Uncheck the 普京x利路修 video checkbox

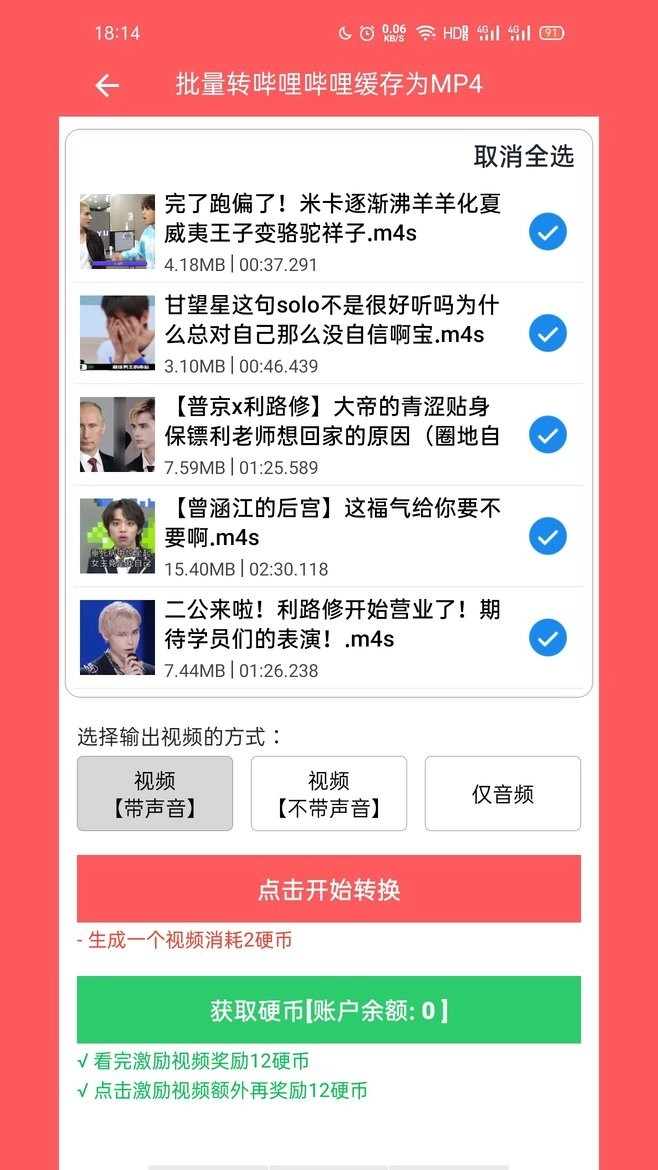(x=547, y=435)
